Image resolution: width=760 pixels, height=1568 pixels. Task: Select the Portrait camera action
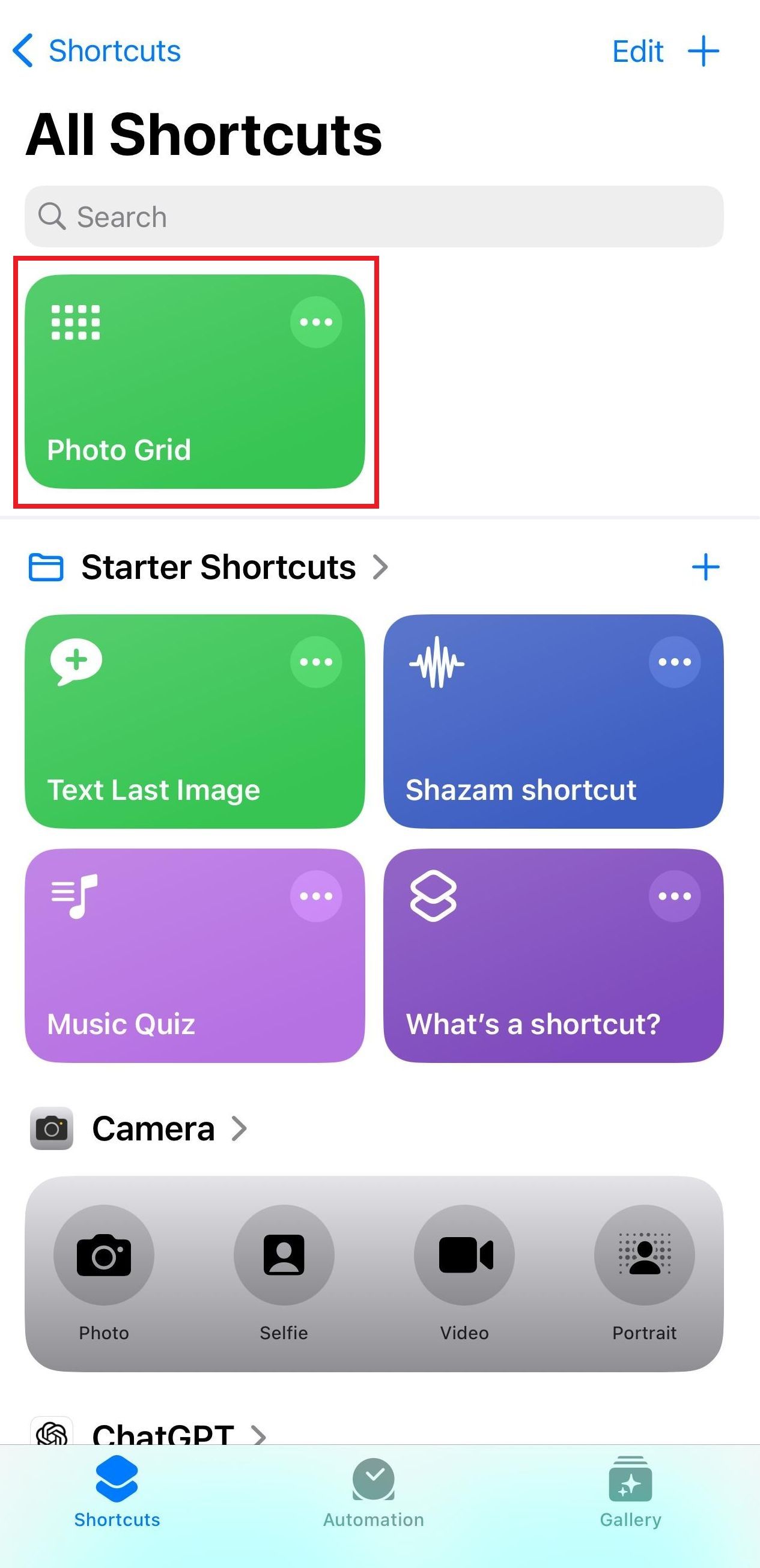[643, 1255]
